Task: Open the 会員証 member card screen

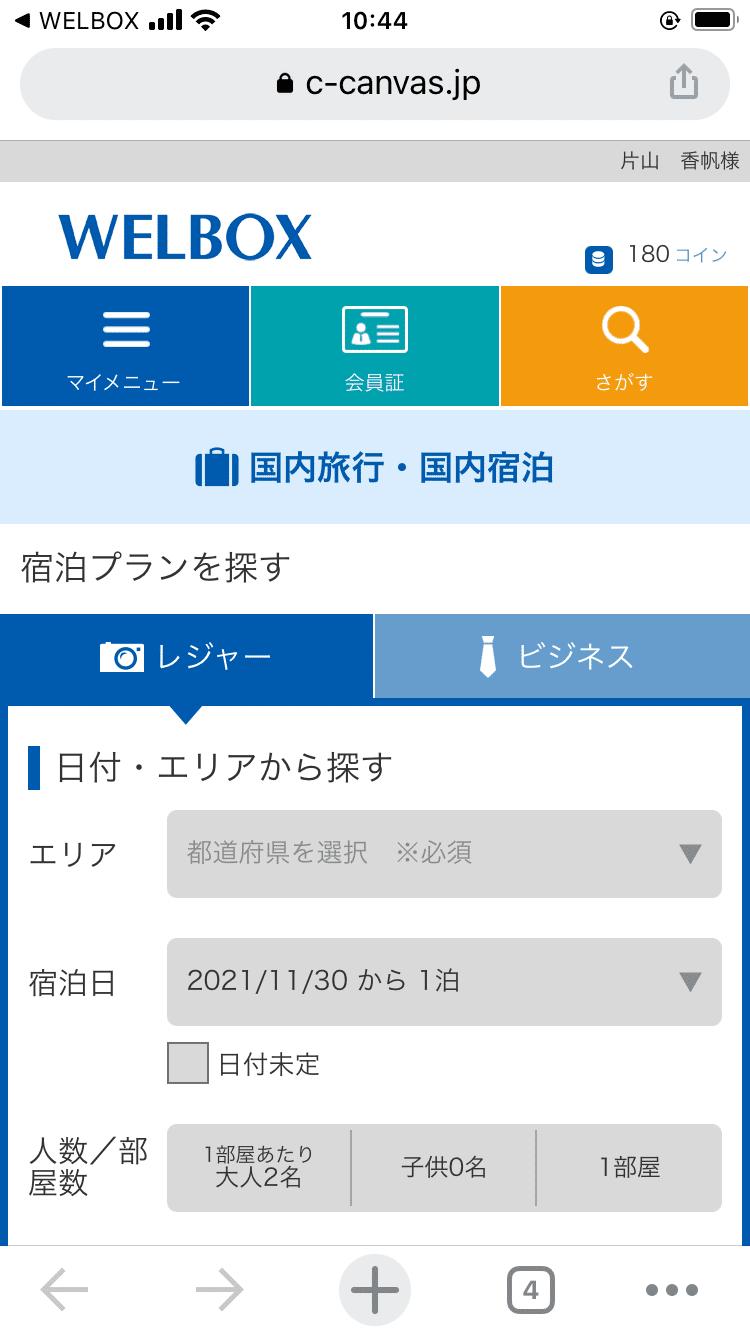Action: tap(374, 345)
